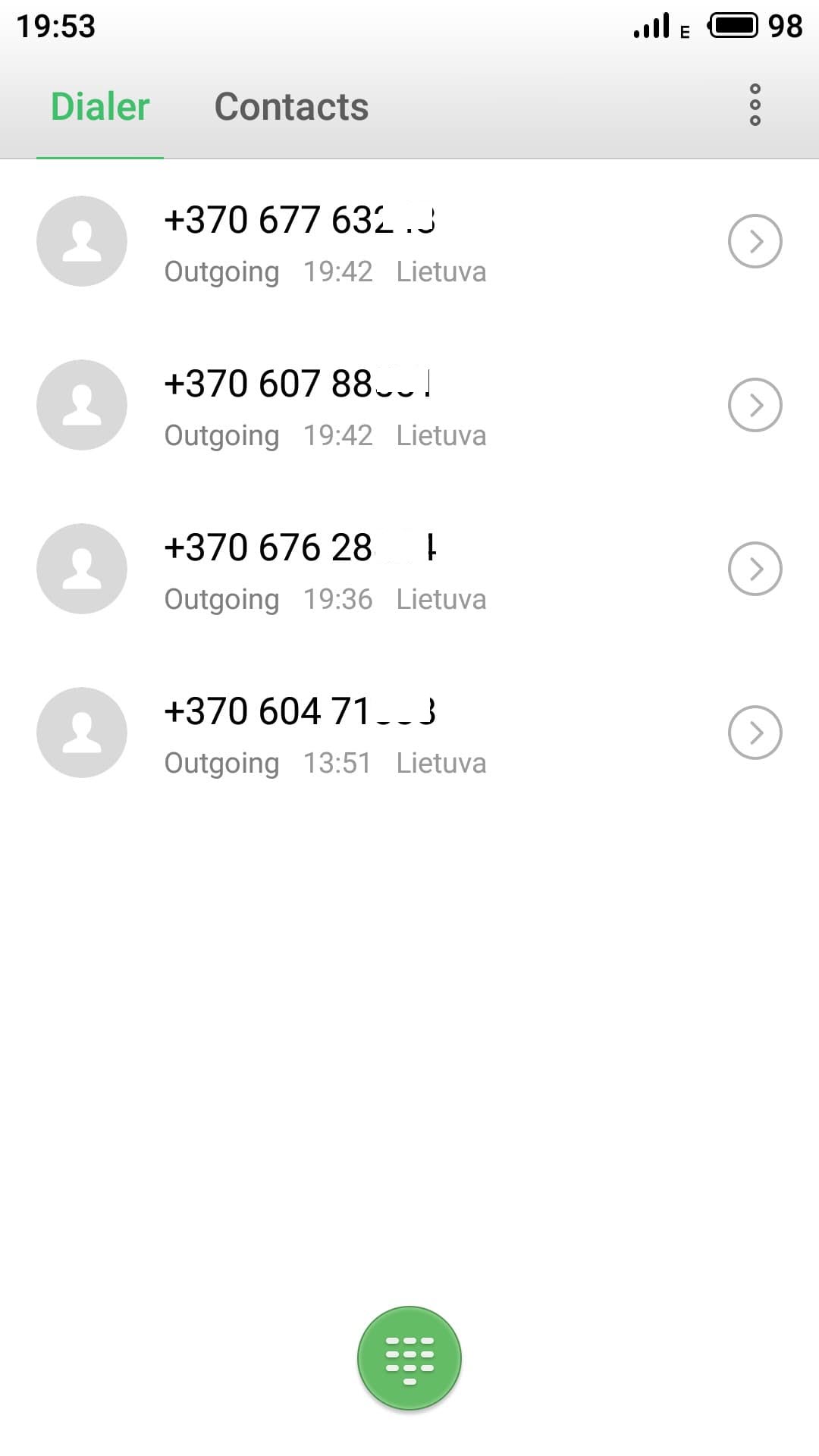The height and width of the screenshot is (1456, 819).
Task: Click the avatar for the +370 607 call
Action: [81, 405]
